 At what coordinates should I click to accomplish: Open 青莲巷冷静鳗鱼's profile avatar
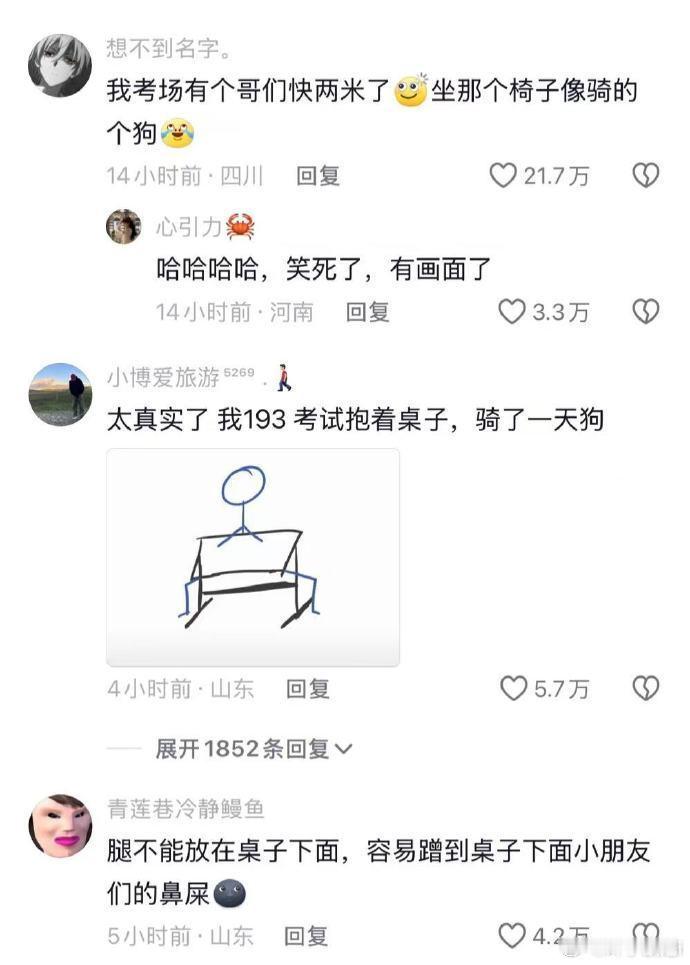(60, 825)
